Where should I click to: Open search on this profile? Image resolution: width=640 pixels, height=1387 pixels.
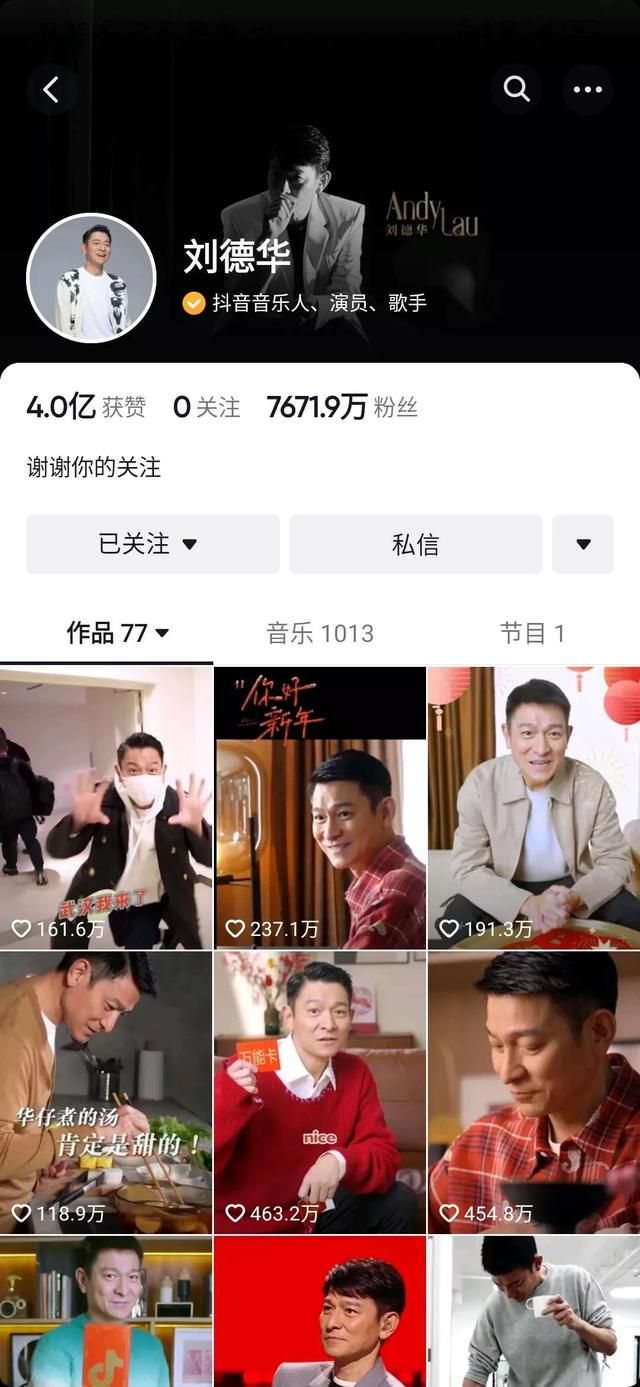516,90
